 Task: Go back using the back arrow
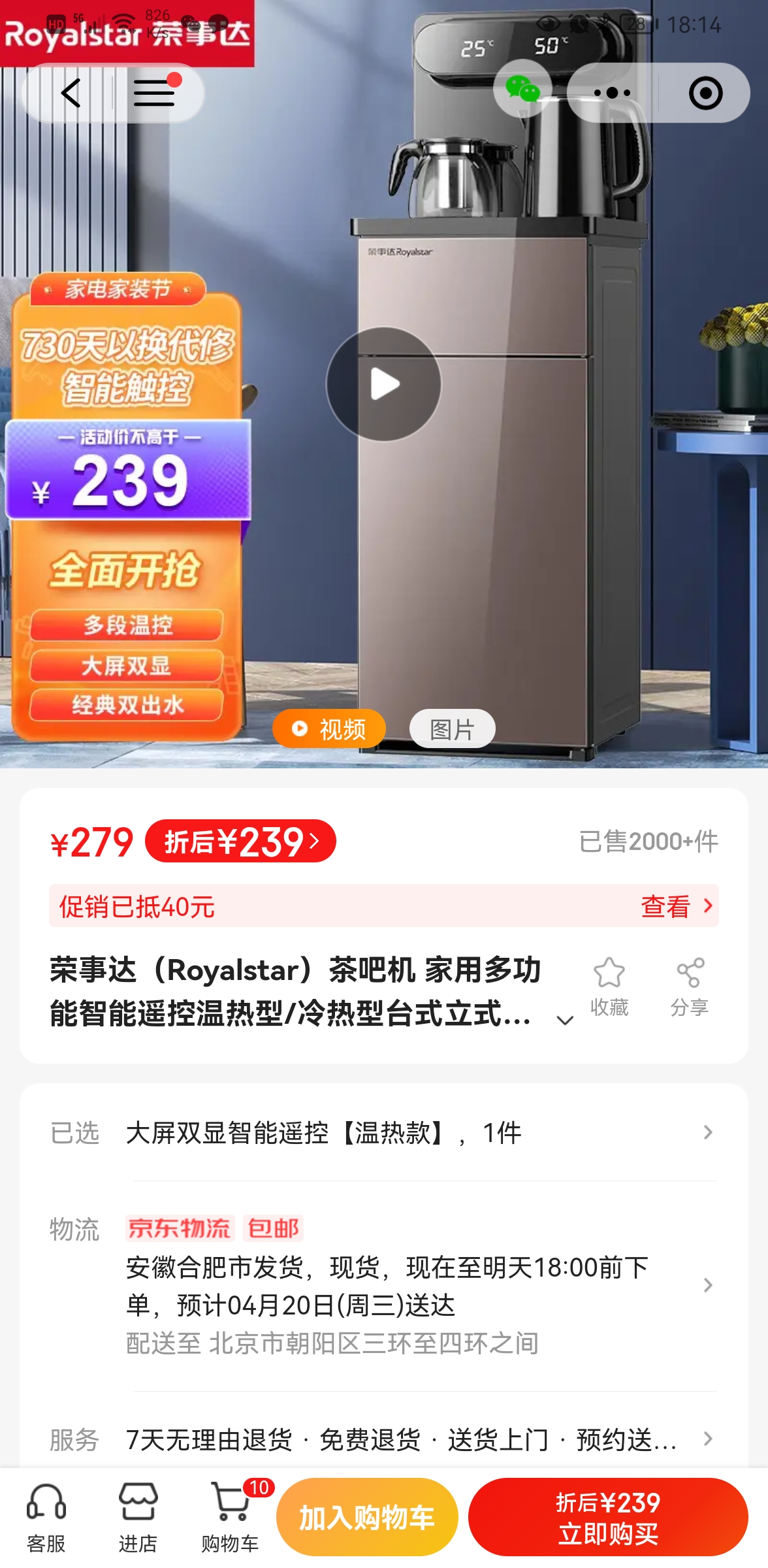[71, 93]
